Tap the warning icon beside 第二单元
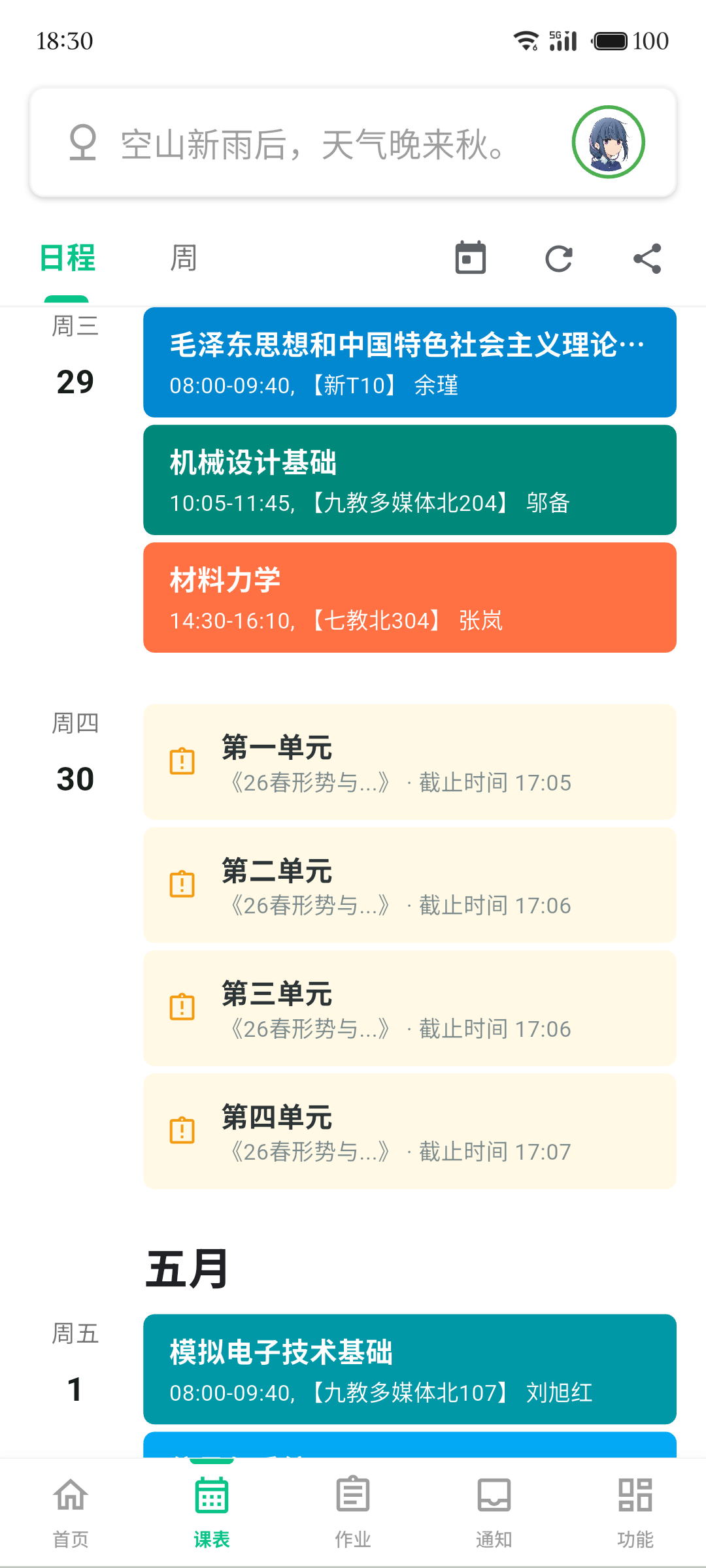The width and height of the screenshot is (706, 1568). tap(181, 884)
